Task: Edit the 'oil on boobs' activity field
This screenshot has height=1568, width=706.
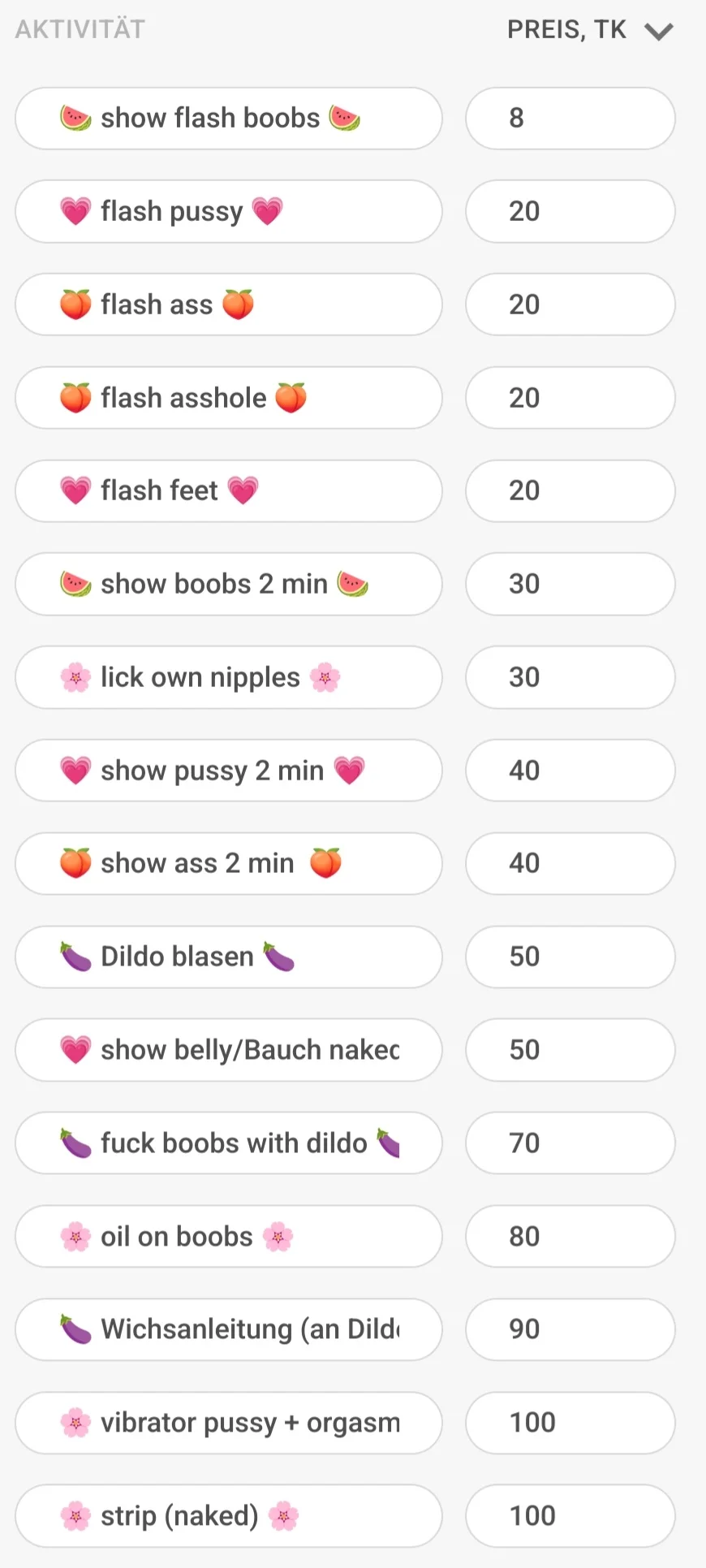Action: click(x=228, y=1236)
